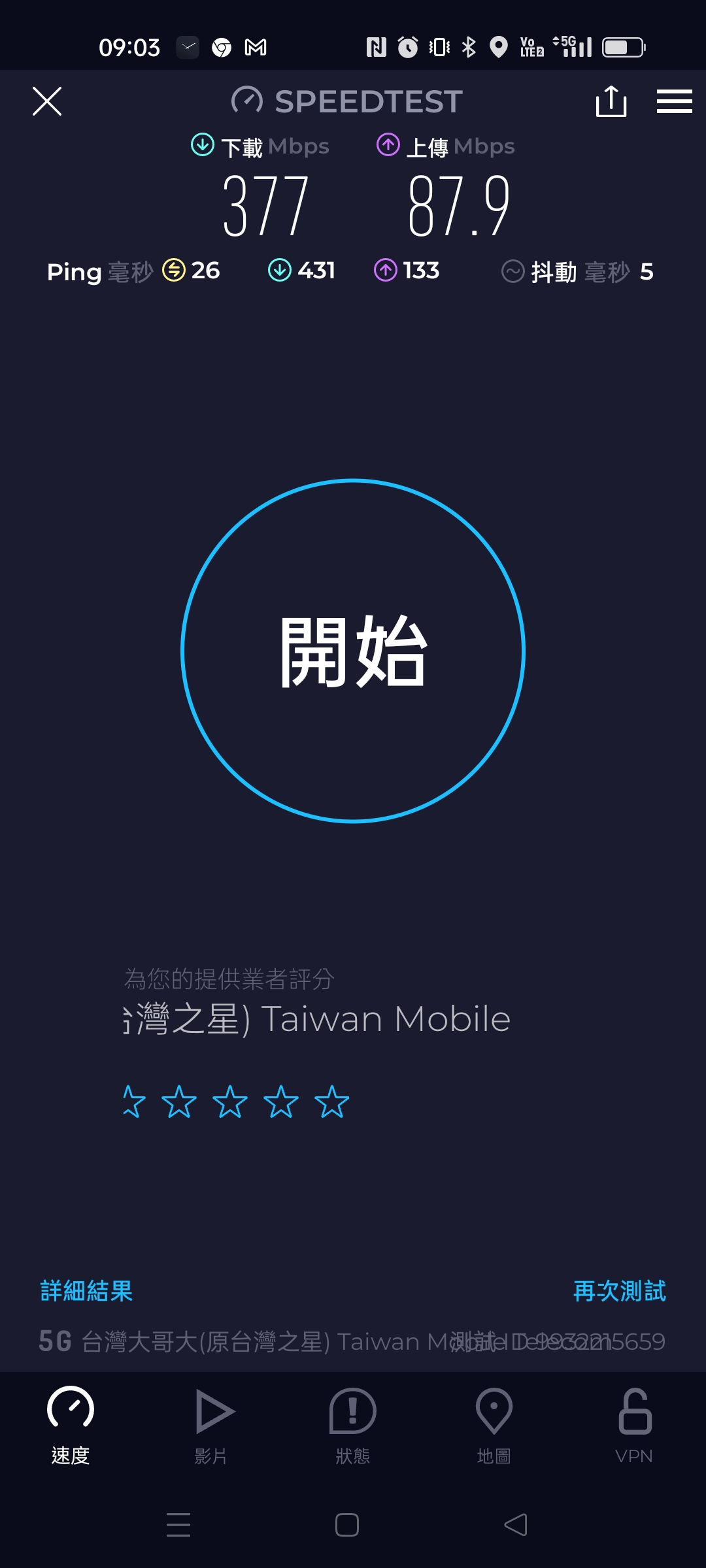Viewport: 706px width, 1568px height.
Task: Rate Taiwan Mobile with five stars
Action: click(x=332, y=1102)
